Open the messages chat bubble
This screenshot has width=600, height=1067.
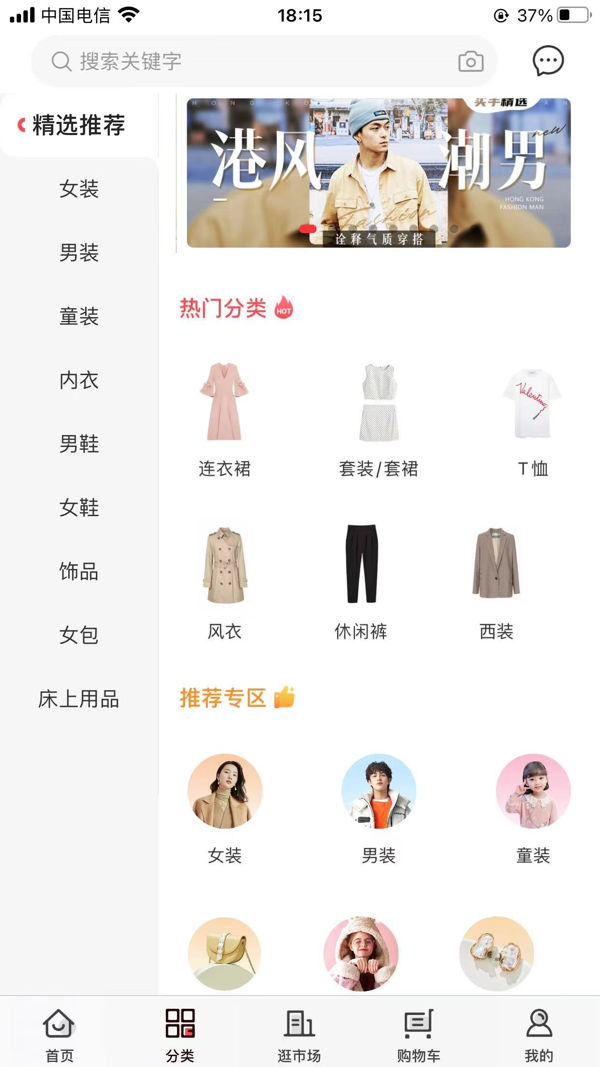pyautogui.click(x=548, y=61)
